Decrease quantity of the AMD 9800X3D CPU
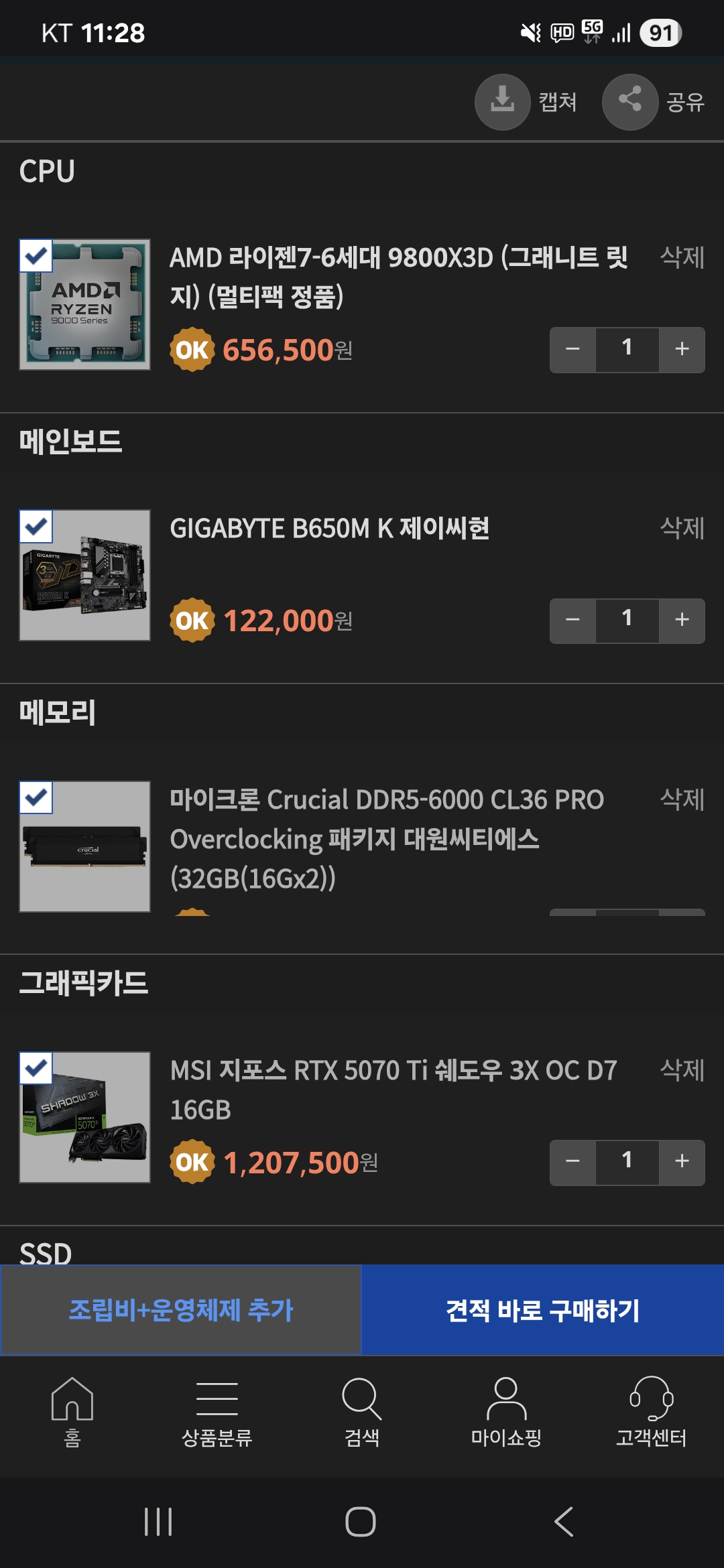This screenshot has height=1568, width=724. 572,349
